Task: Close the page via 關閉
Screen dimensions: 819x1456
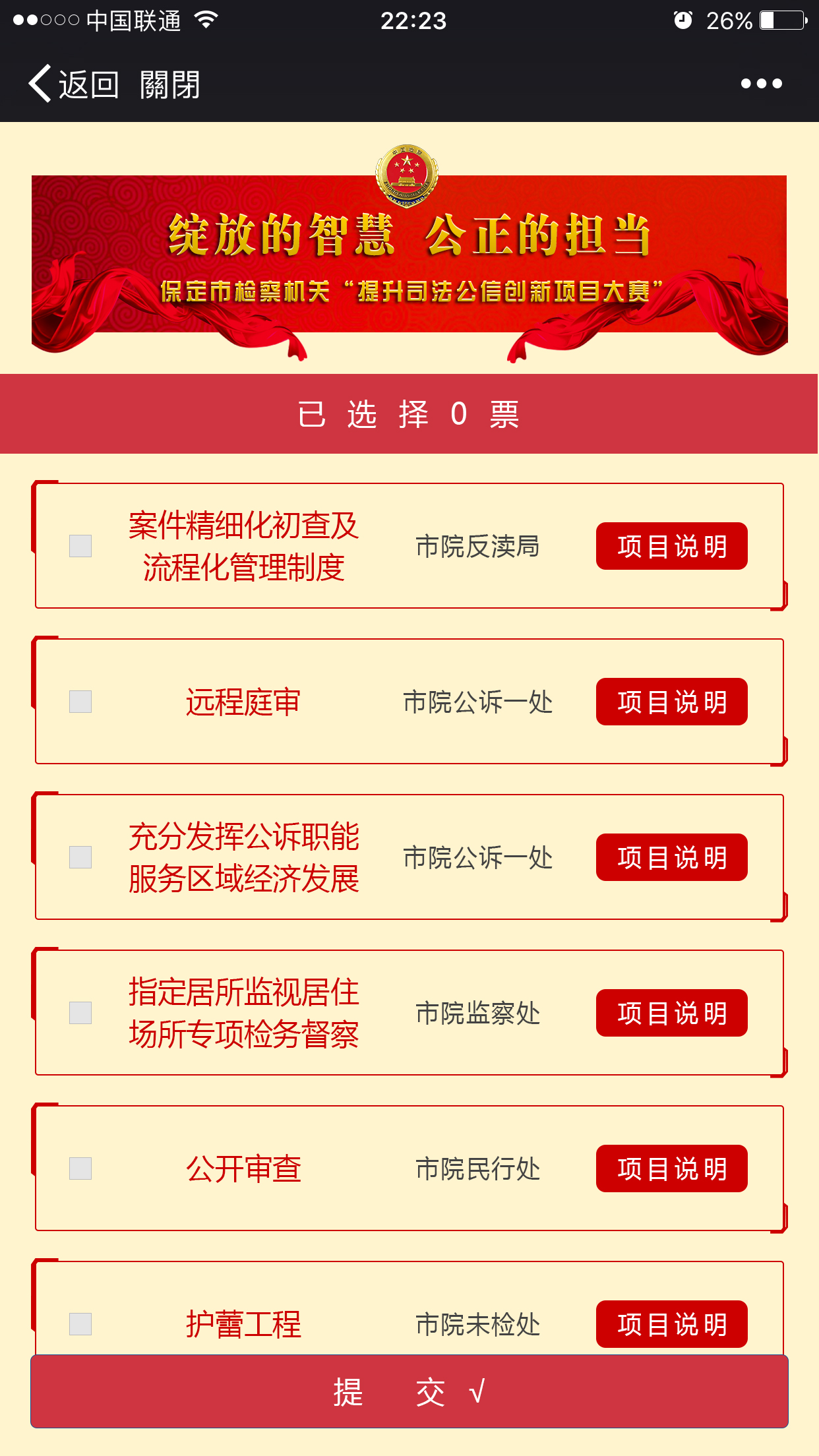Action: pyautogui.click(x=169, y=84)
